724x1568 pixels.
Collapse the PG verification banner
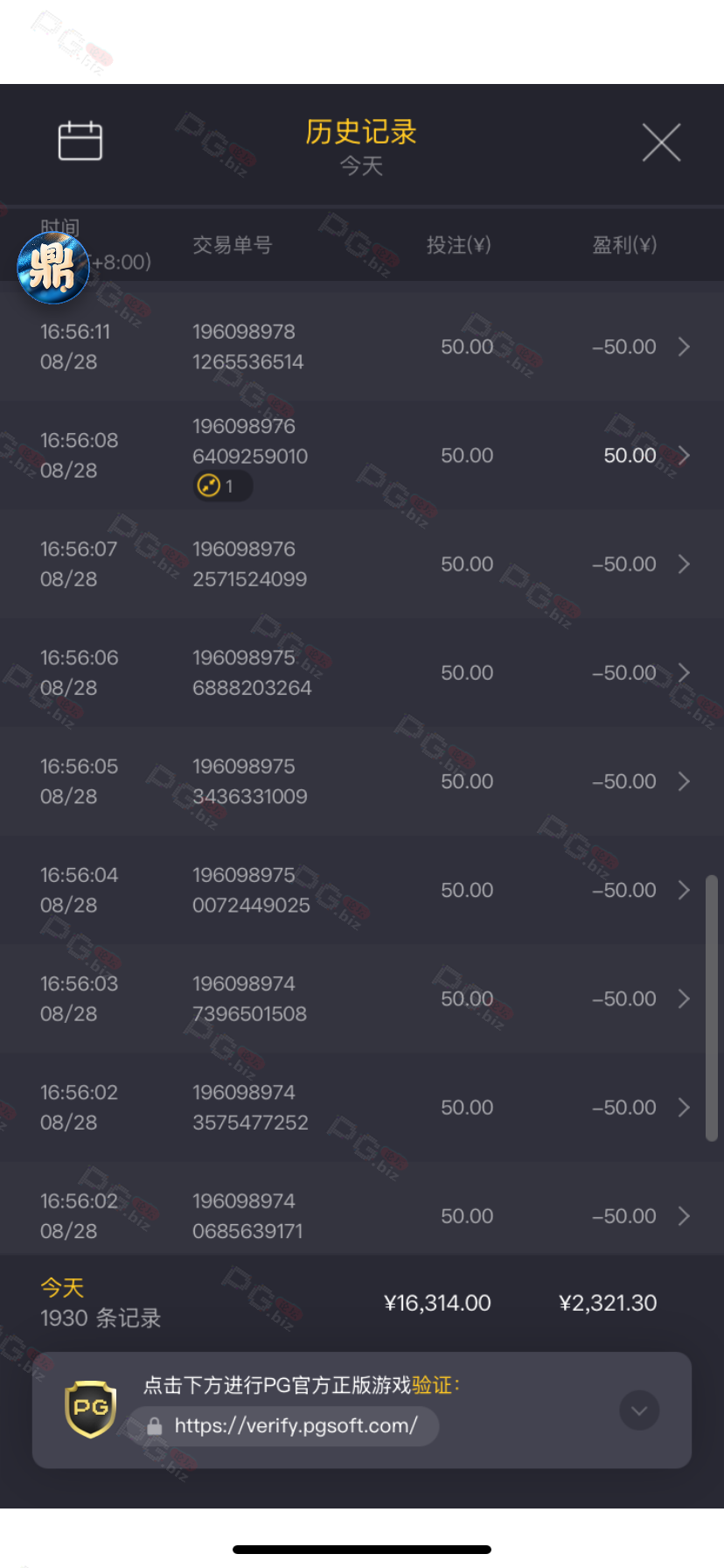pos(639,1410)
